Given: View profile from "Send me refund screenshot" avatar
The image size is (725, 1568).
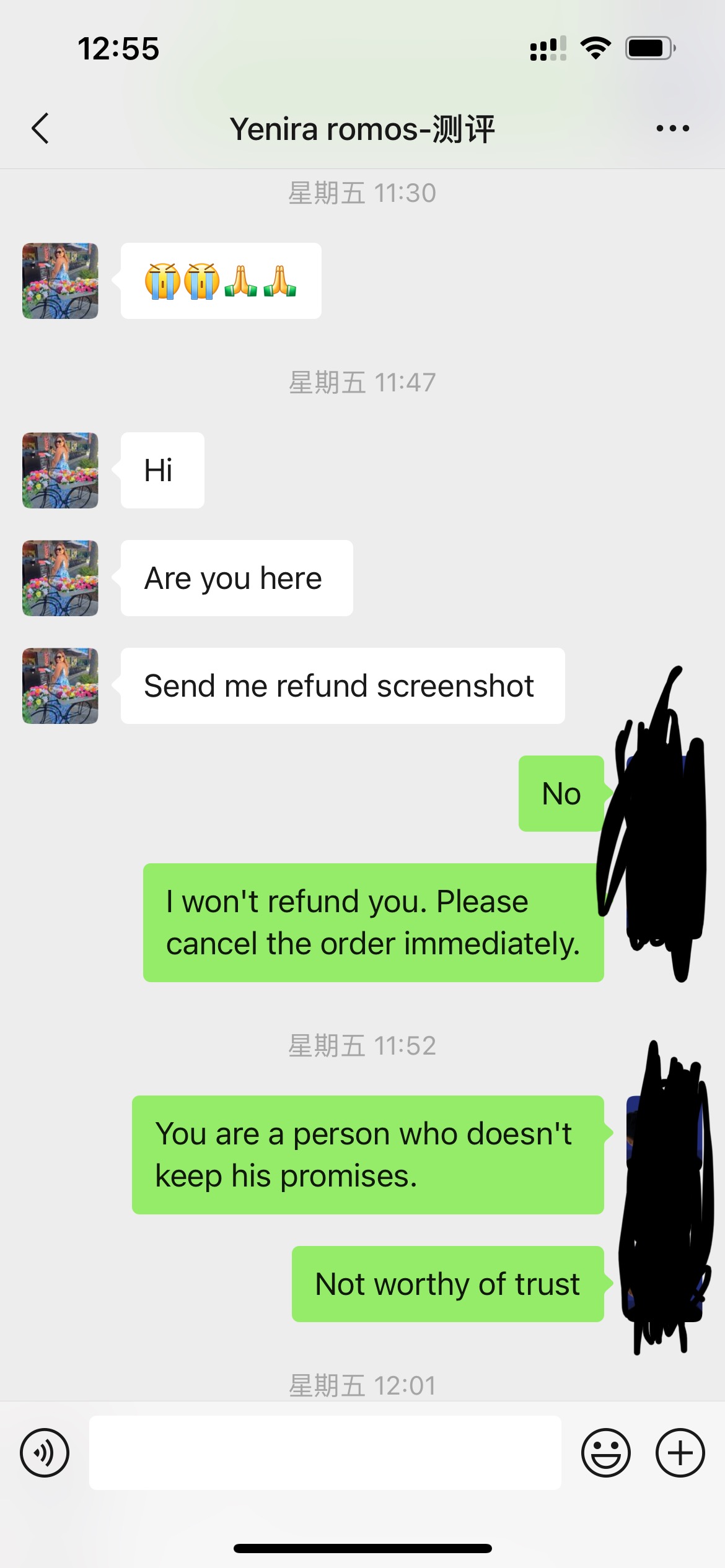Looking at the screenshot, I should coord(60,686).
